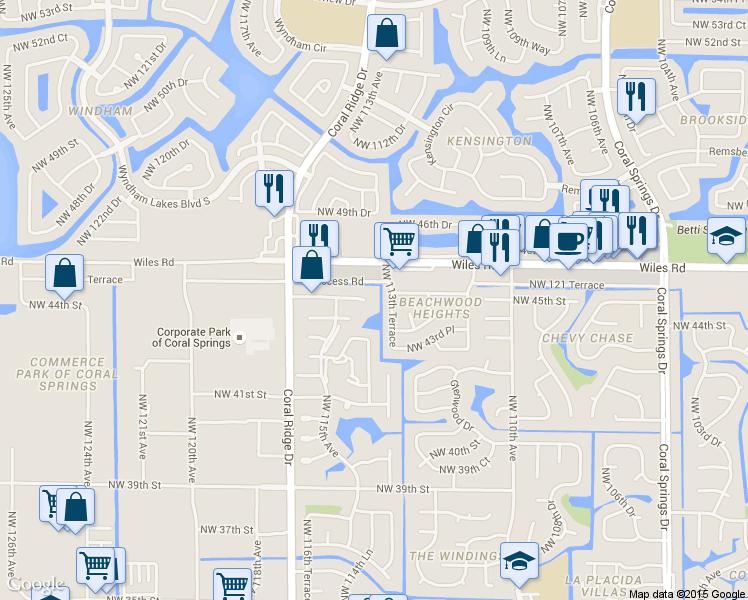This screenshot has width=748, height=600.
Task: Open the school marker near Betti label
Action: (x=727, y=235)
